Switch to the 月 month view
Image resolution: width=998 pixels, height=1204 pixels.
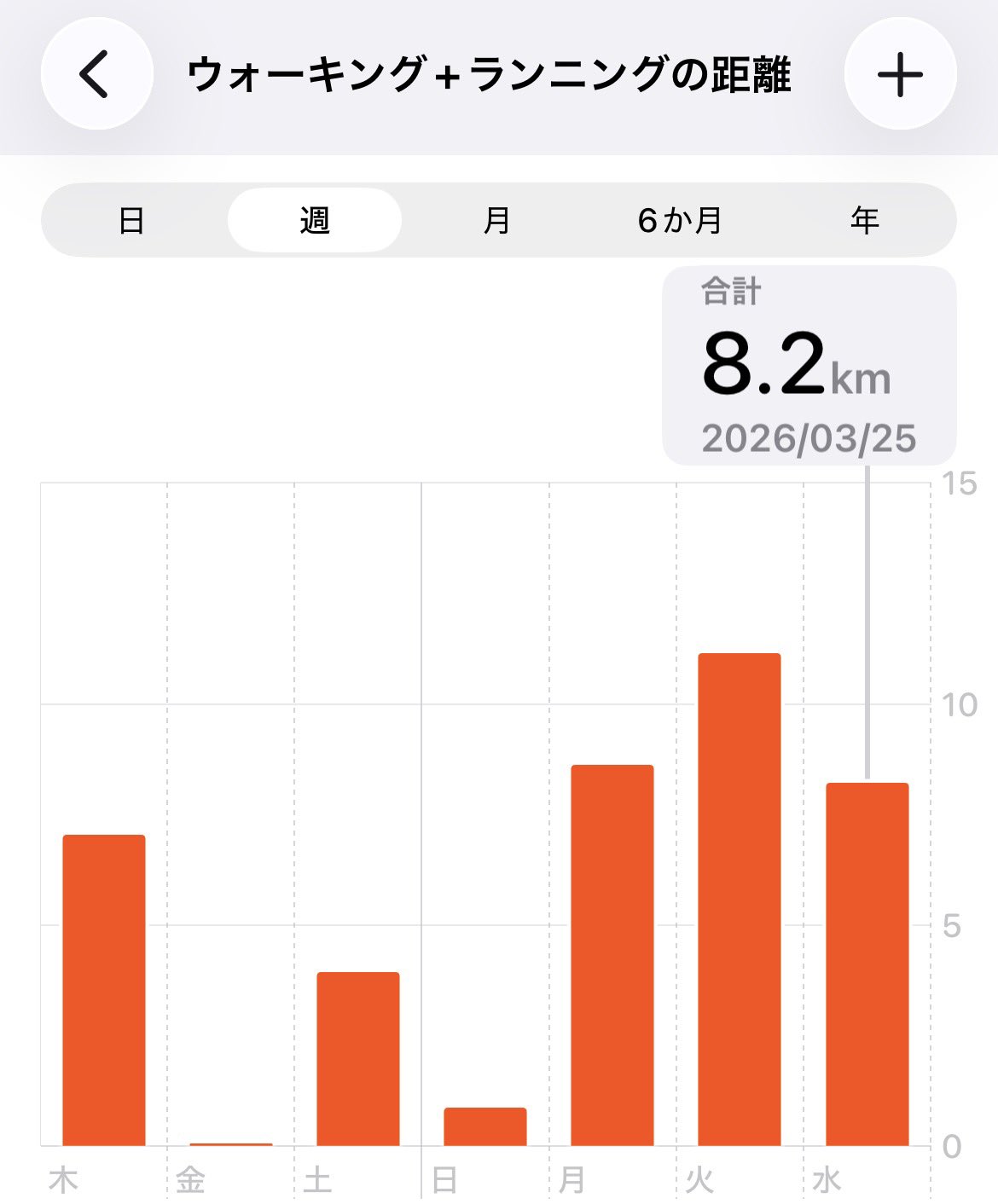click(497, 221)
